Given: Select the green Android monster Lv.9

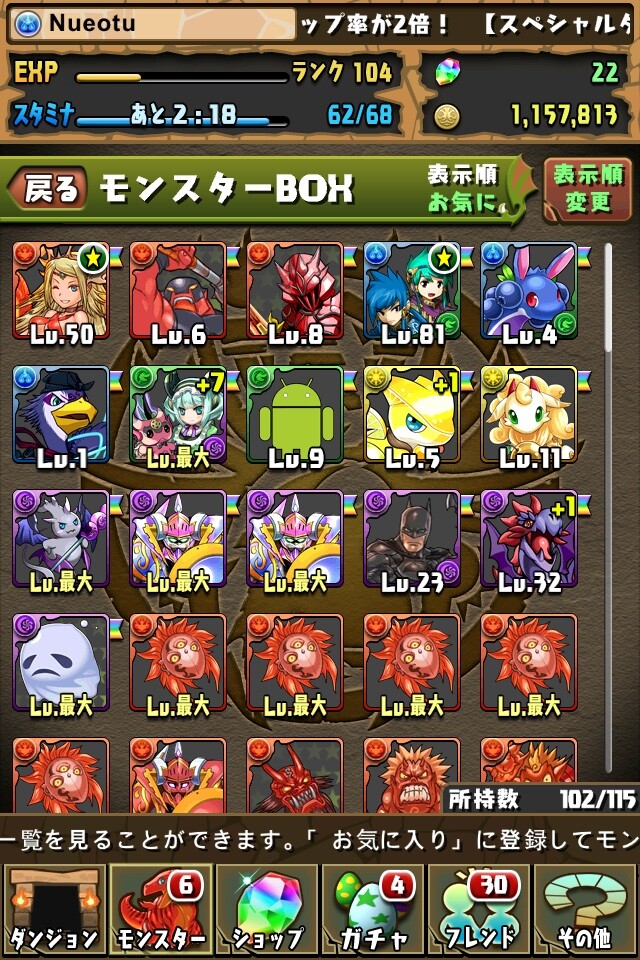Looking at the screenshot, I should click(x=295, y=415).
